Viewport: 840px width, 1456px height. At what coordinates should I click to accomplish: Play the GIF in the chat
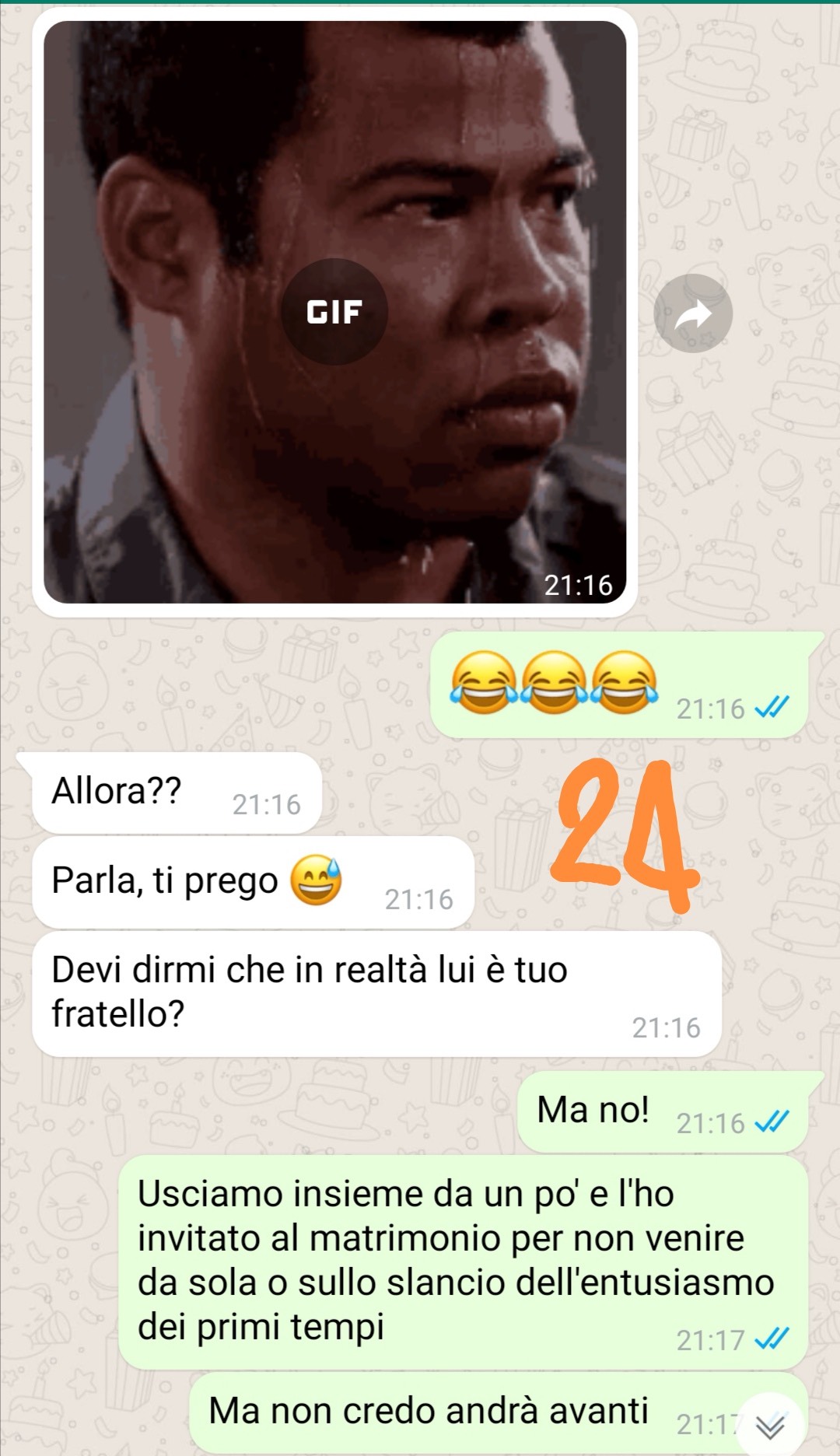(x=334, y=312)
